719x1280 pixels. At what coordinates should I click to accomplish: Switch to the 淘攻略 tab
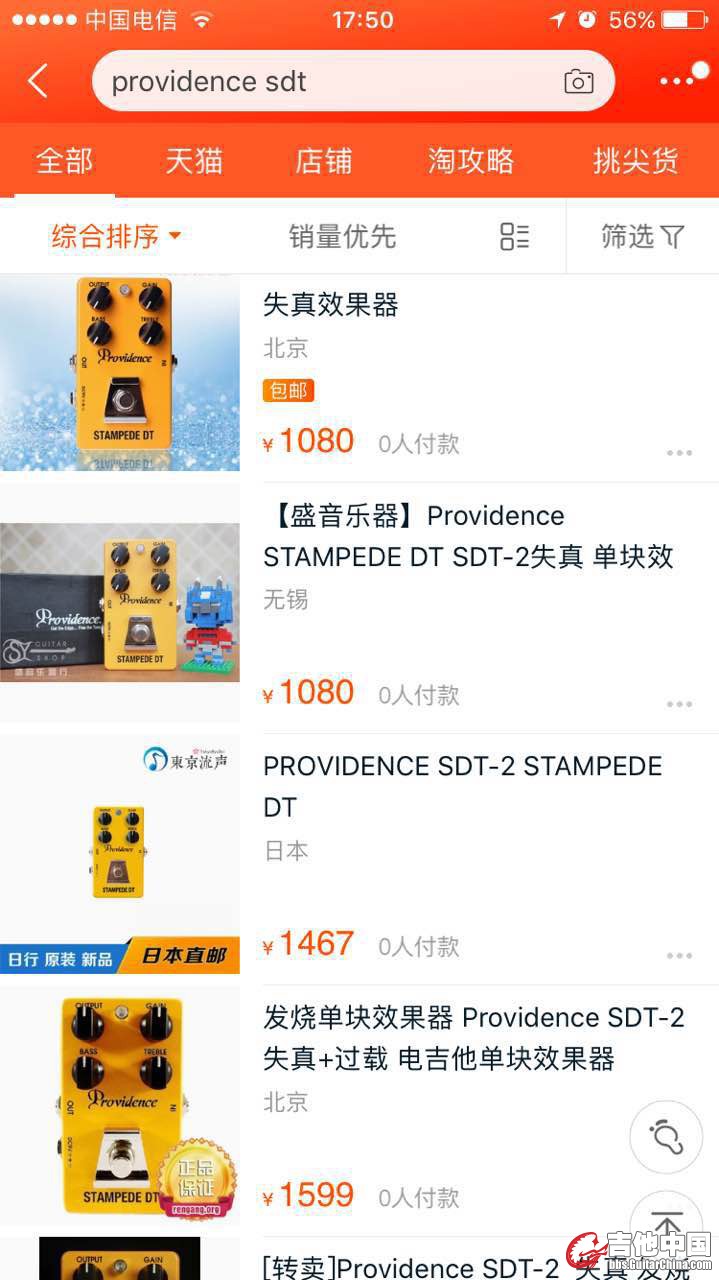click(471, 161)
